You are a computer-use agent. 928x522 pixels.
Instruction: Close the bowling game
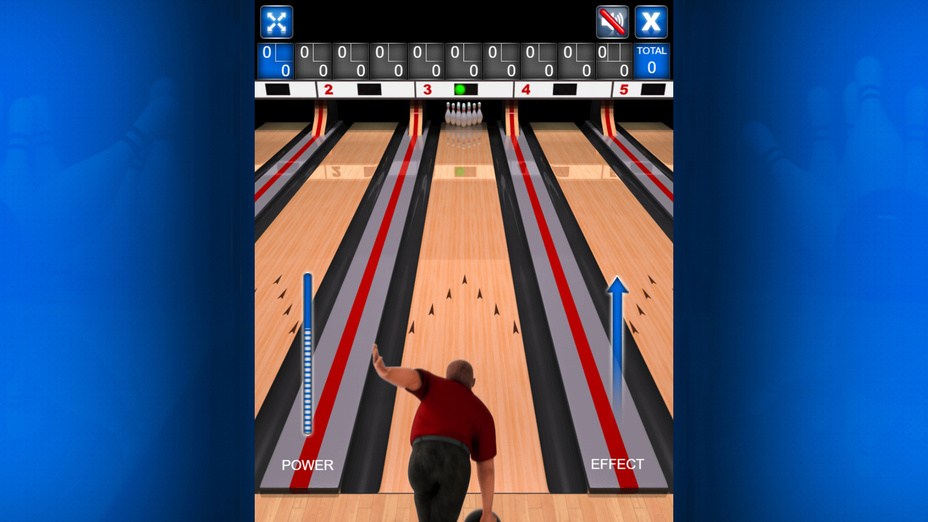(651, 22)
